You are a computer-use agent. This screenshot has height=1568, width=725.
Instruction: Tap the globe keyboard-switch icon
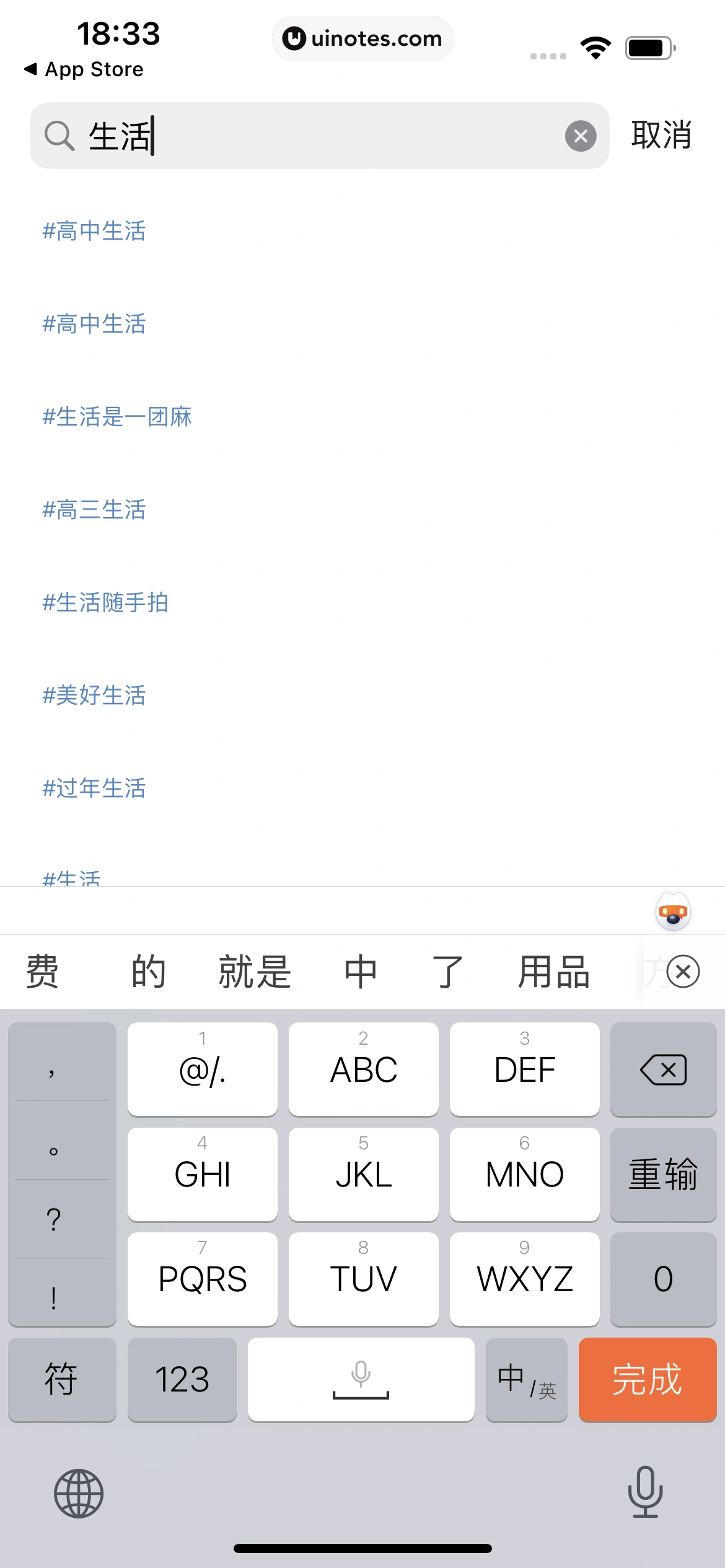79,1492
